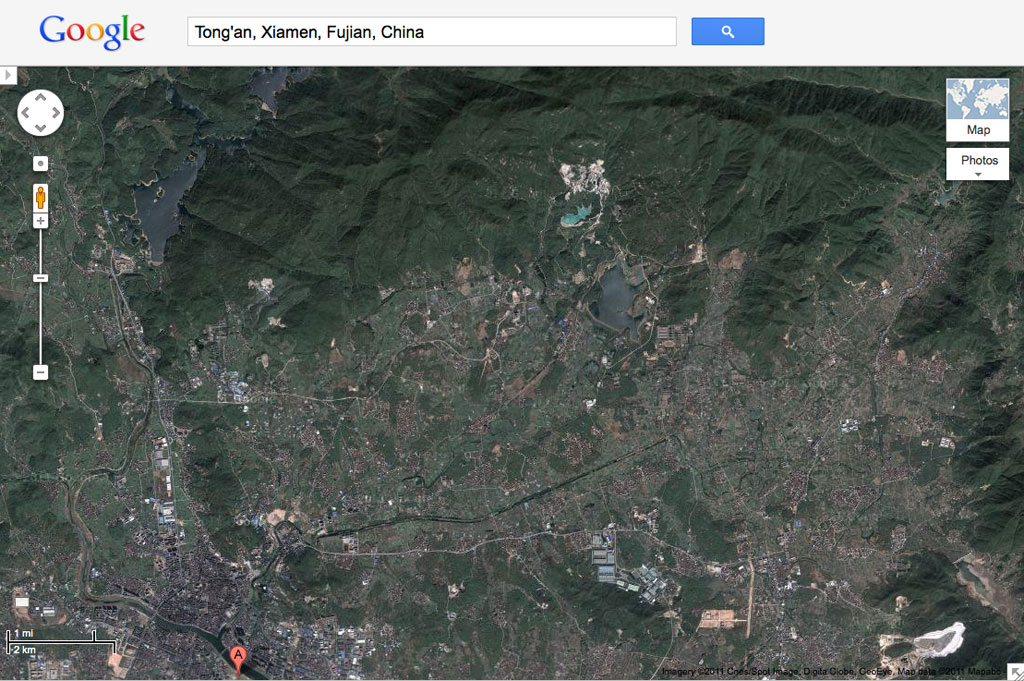Tap the blue search button
The image size is (1024, 681).
(x=727, y=32)
